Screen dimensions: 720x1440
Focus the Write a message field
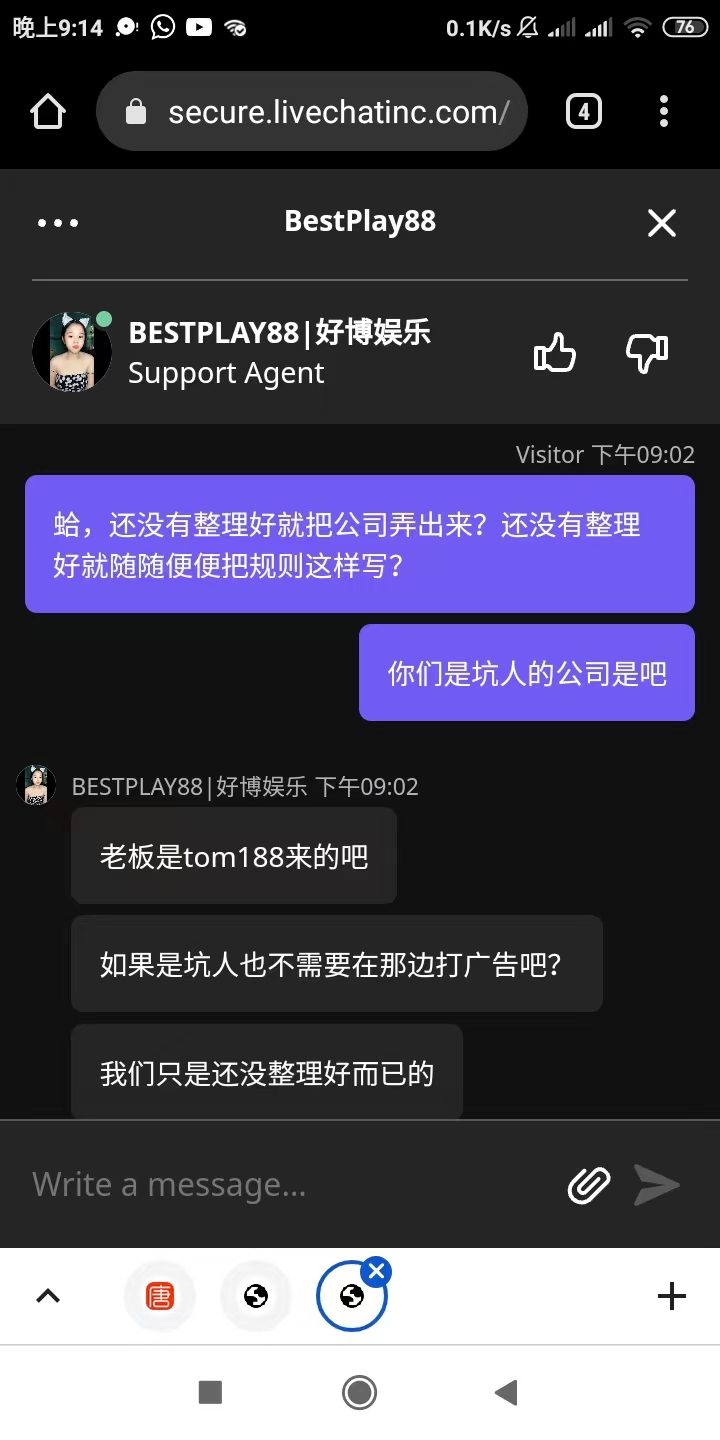click(290, 1185)
